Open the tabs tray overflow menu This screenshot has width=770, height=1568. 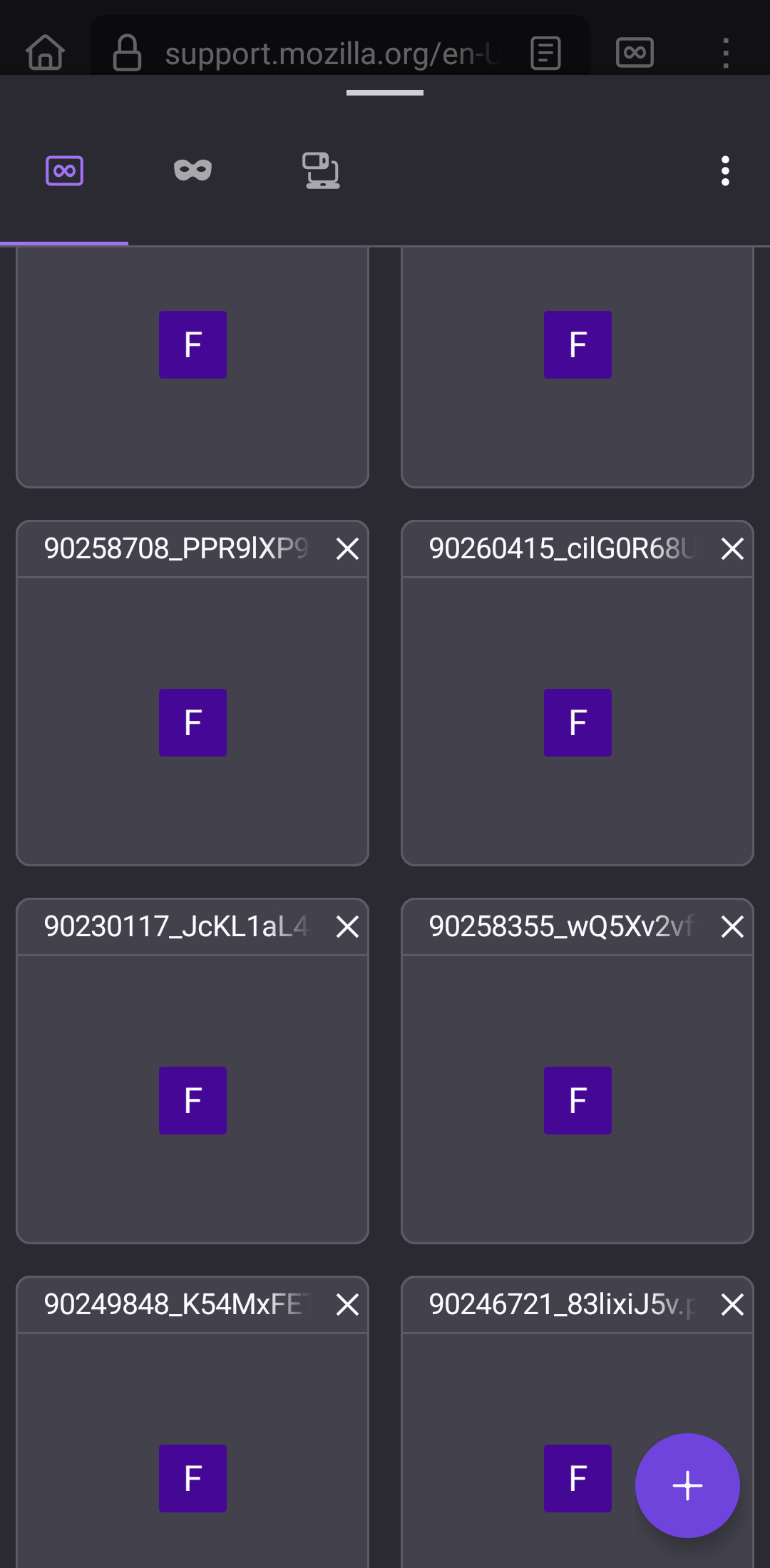coord(725,171)
